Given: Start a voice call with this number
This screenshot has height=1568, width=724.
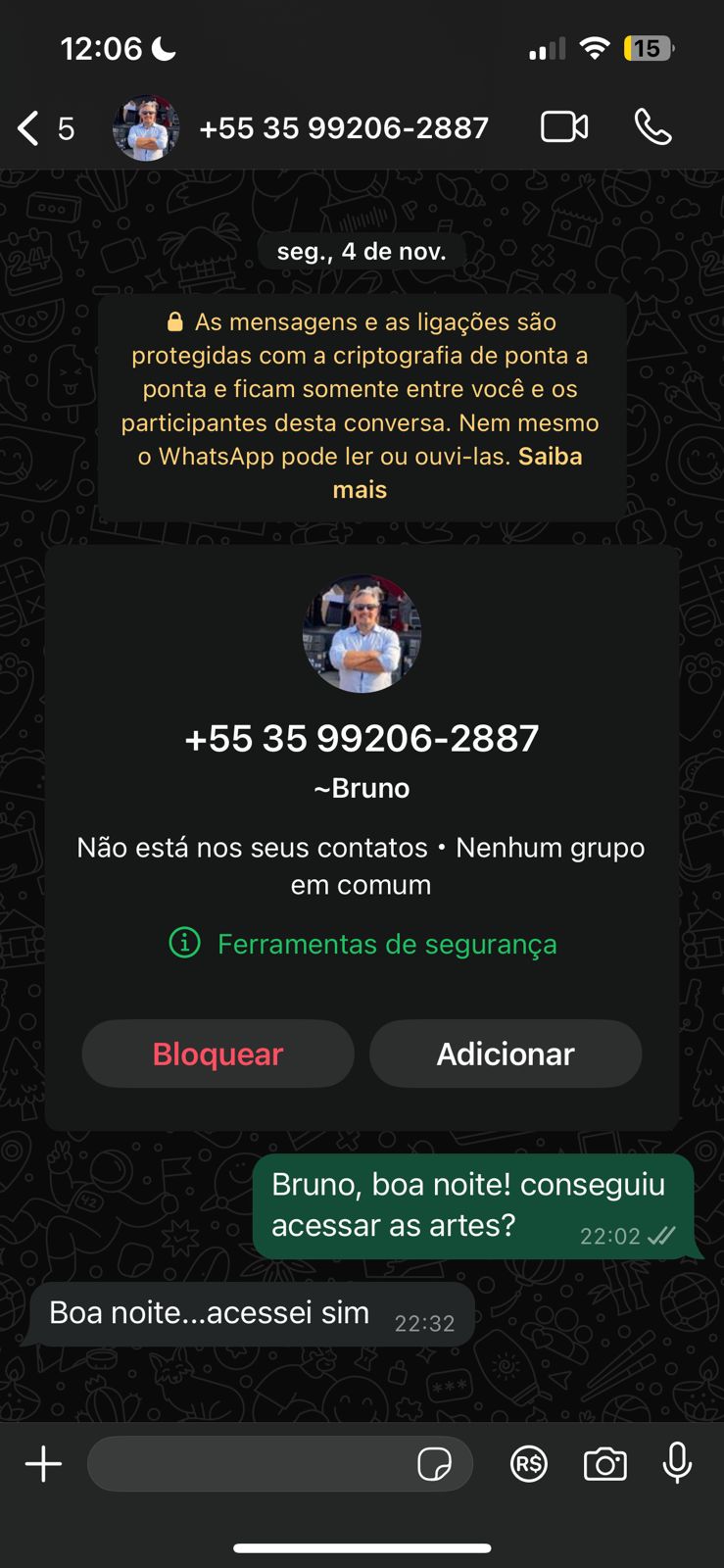Looking at the screenshot, I should (652, 127).
